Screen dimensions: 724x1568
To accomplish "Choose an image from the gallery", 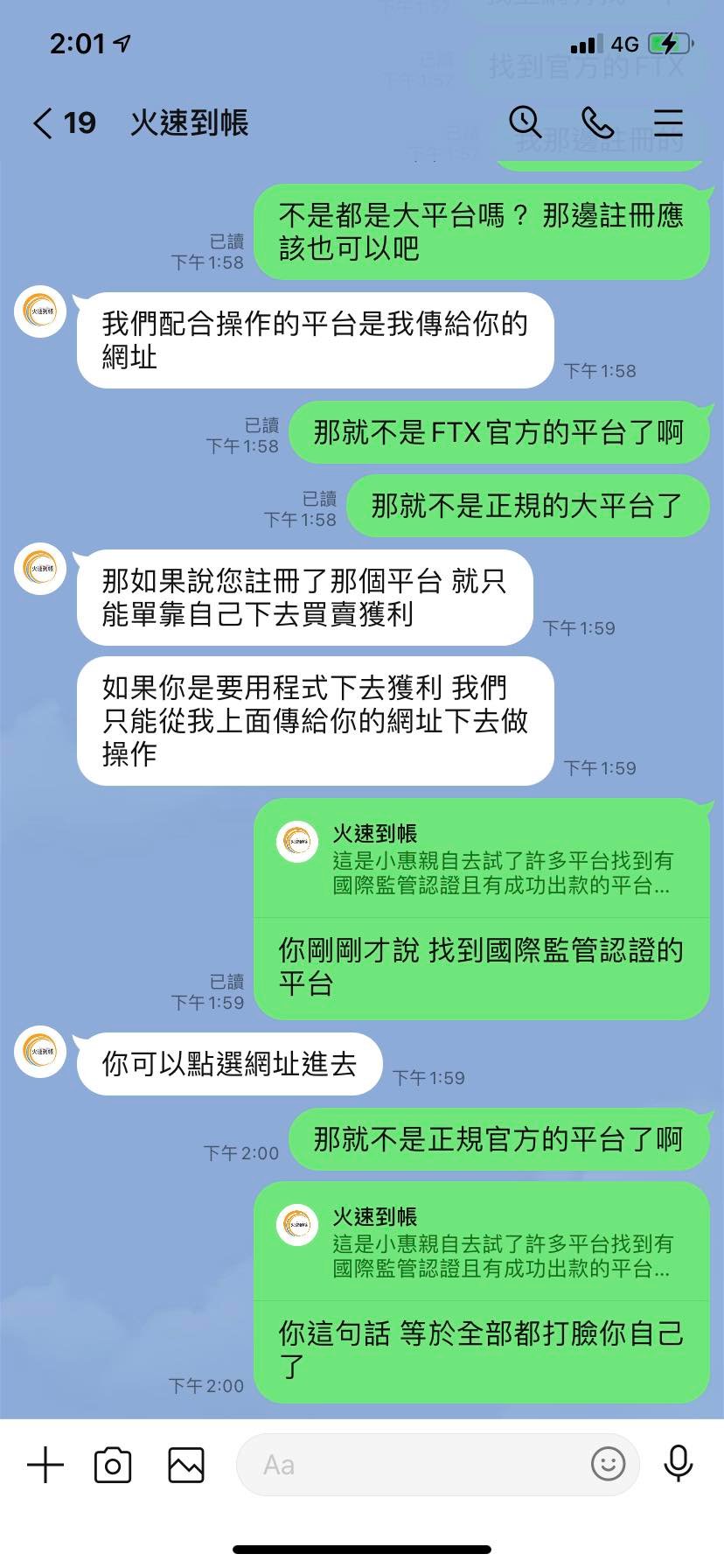I will tap(186, 1465).
